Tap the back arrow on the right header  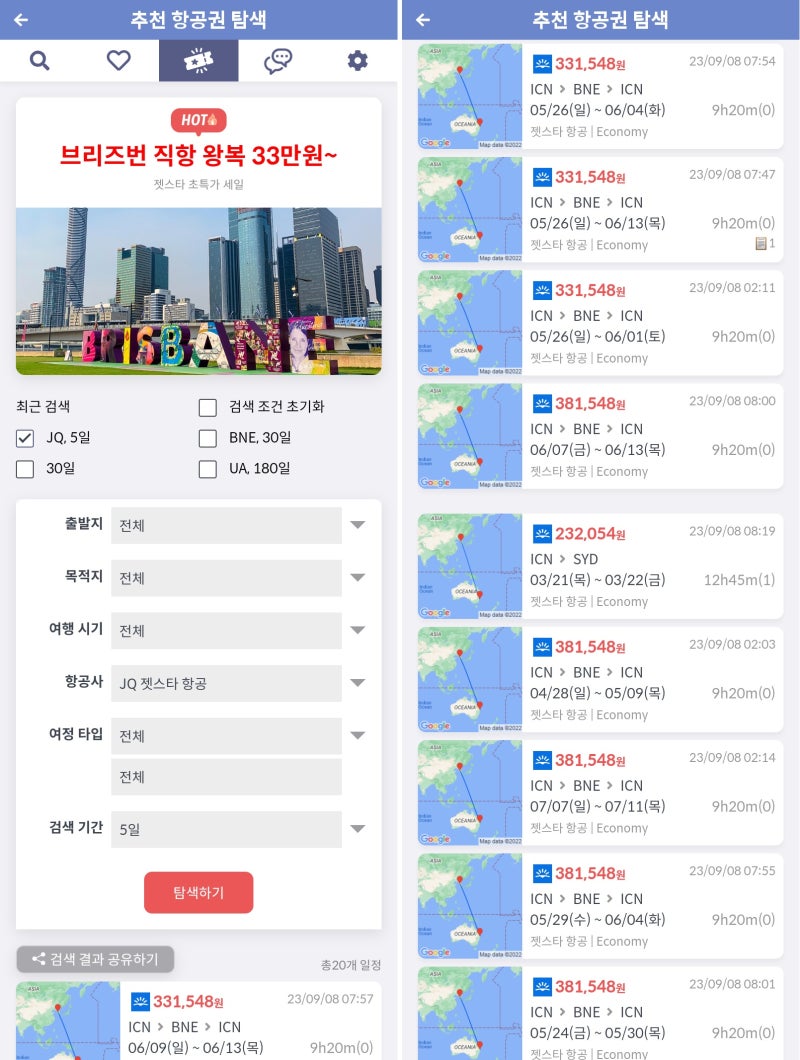[419, 20]
